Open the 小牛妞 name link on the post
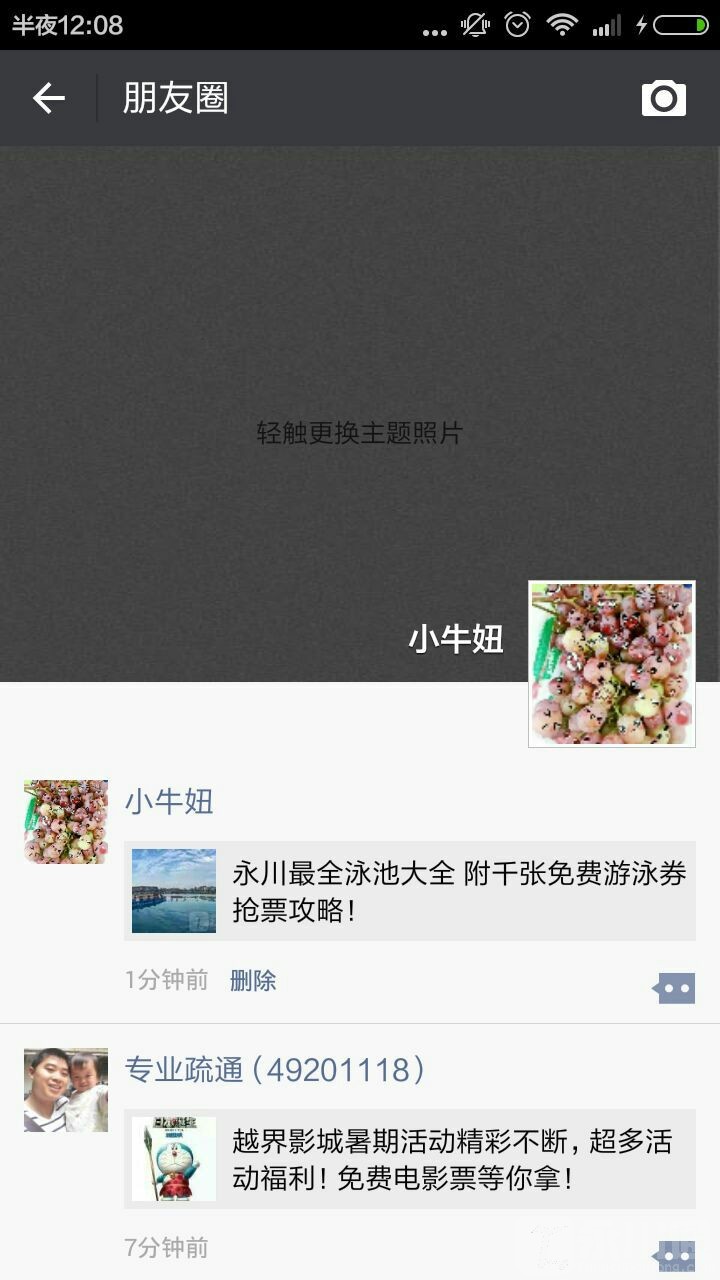The width and height of the screenshot is (720, 1280). tap(169, 801)
